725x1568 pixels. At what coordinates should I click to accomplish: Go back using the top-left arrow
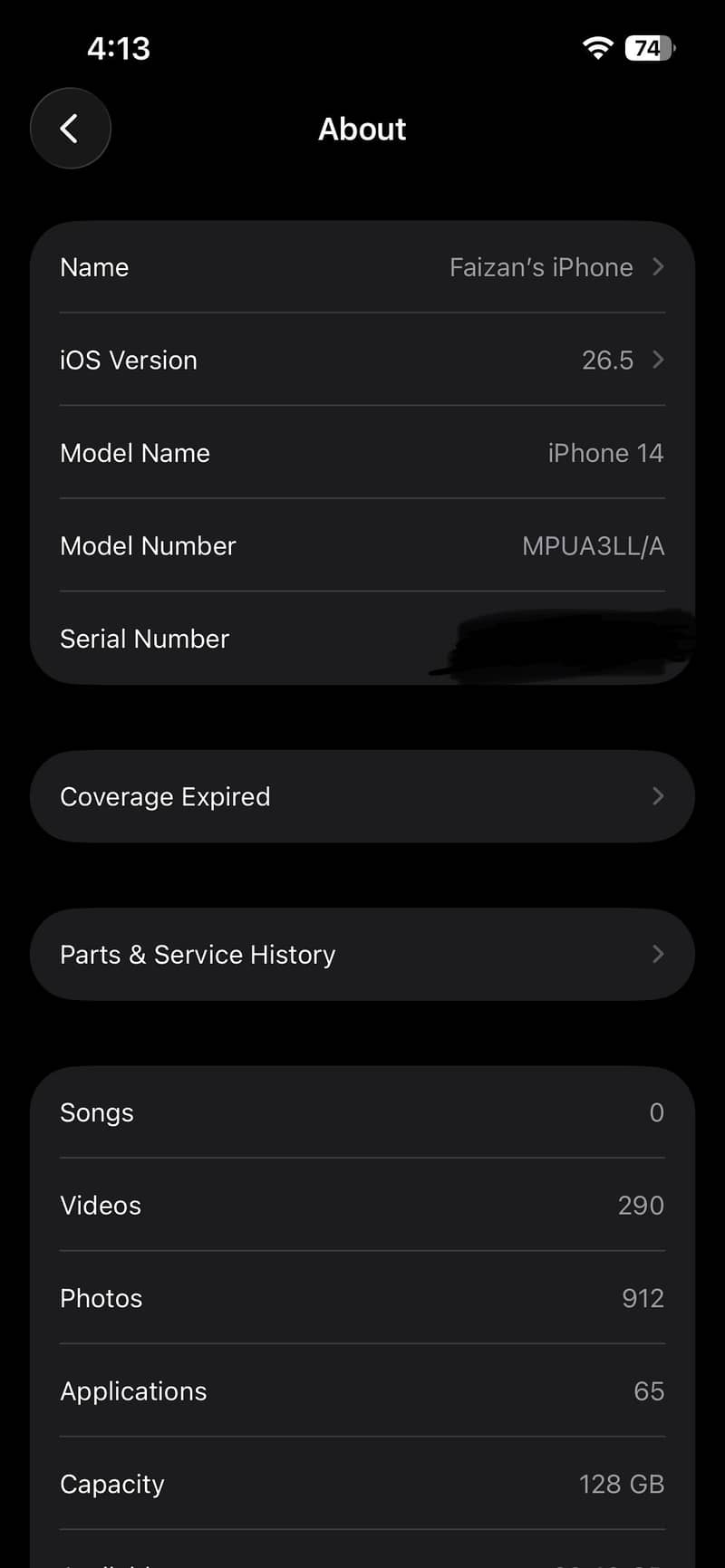[71, 129]
